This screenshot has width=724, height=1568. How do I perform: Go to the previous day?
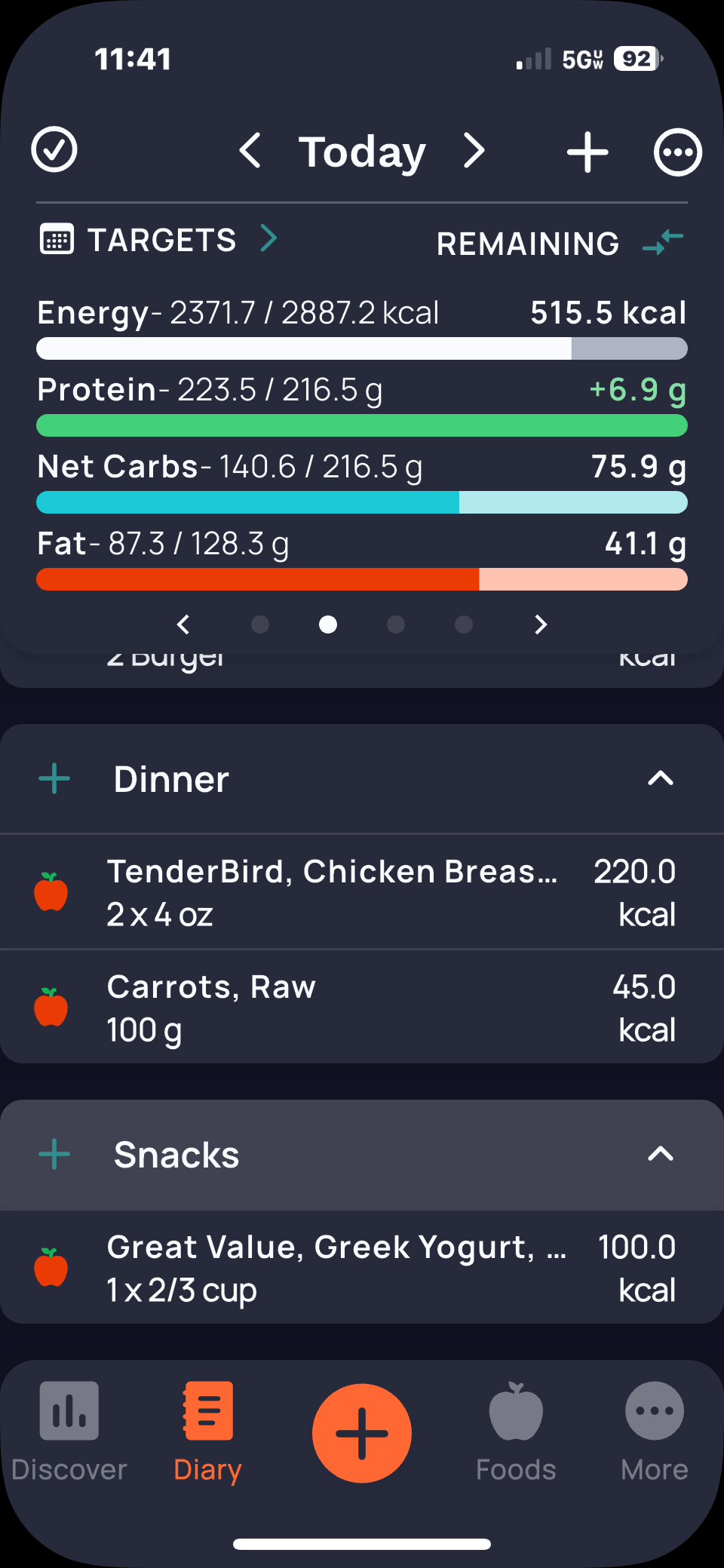[x=250, y=151]
